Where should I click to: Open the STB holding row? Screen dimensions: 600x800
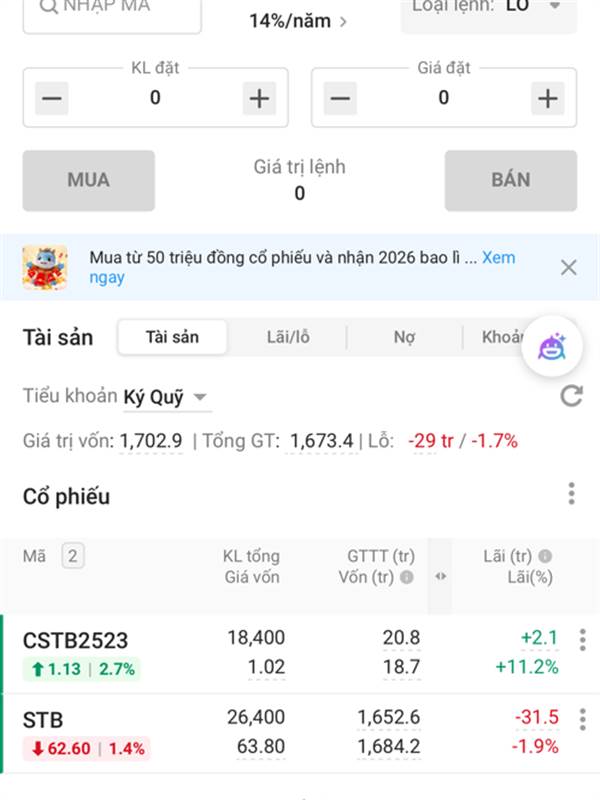tap(43, 719)
